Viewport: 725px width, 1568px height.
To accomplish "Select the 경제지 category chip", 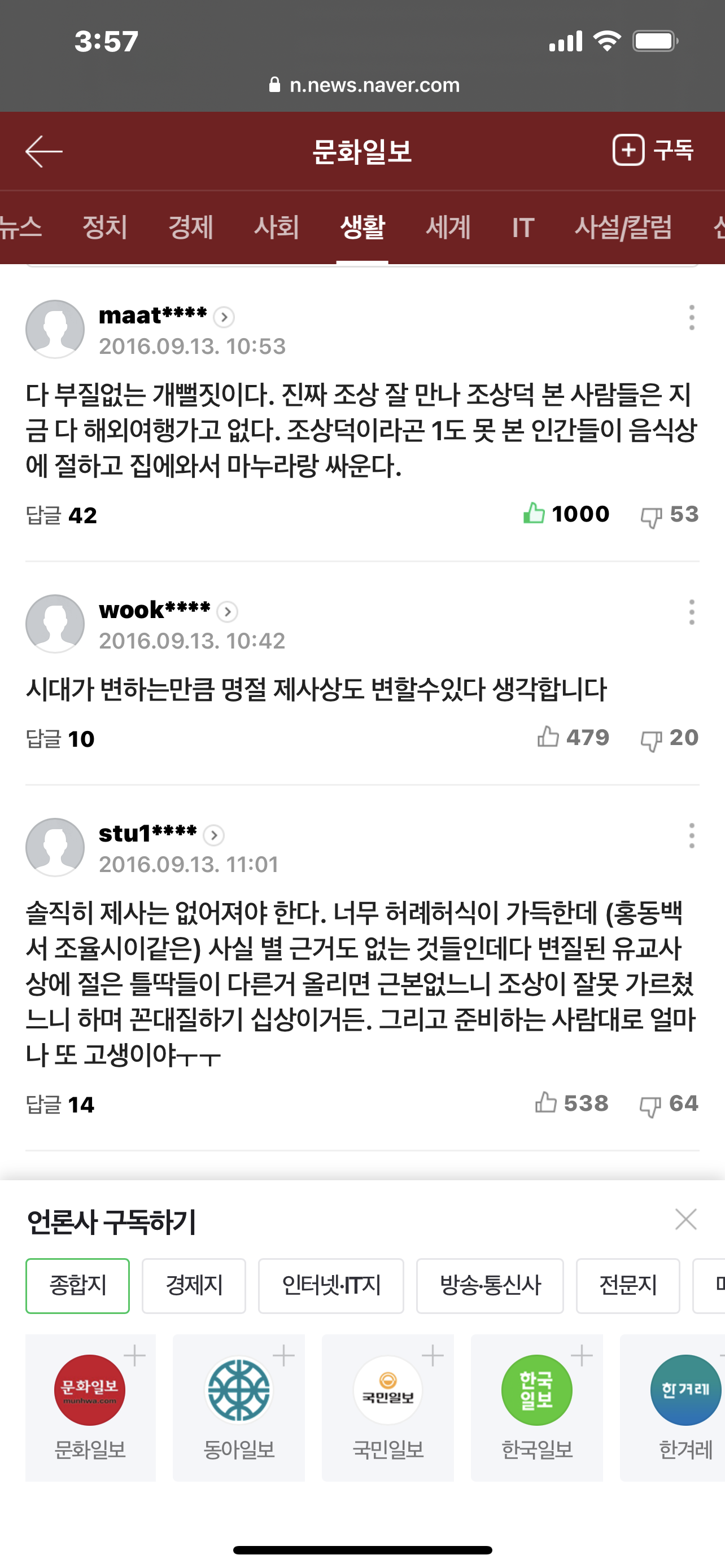I will tap(194, 1286).
